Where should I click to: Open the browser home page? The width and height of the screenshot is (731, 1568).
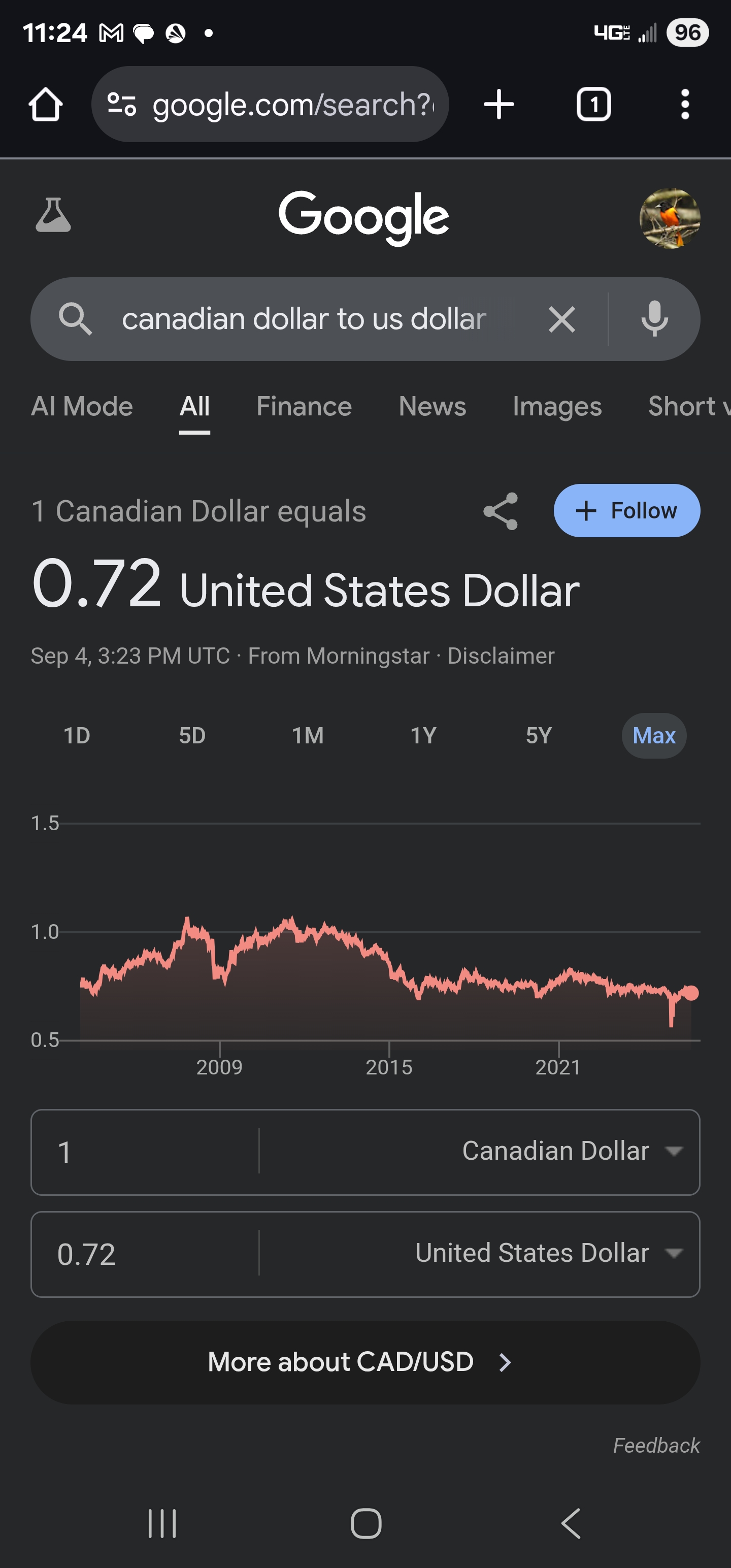pos(46,105)
